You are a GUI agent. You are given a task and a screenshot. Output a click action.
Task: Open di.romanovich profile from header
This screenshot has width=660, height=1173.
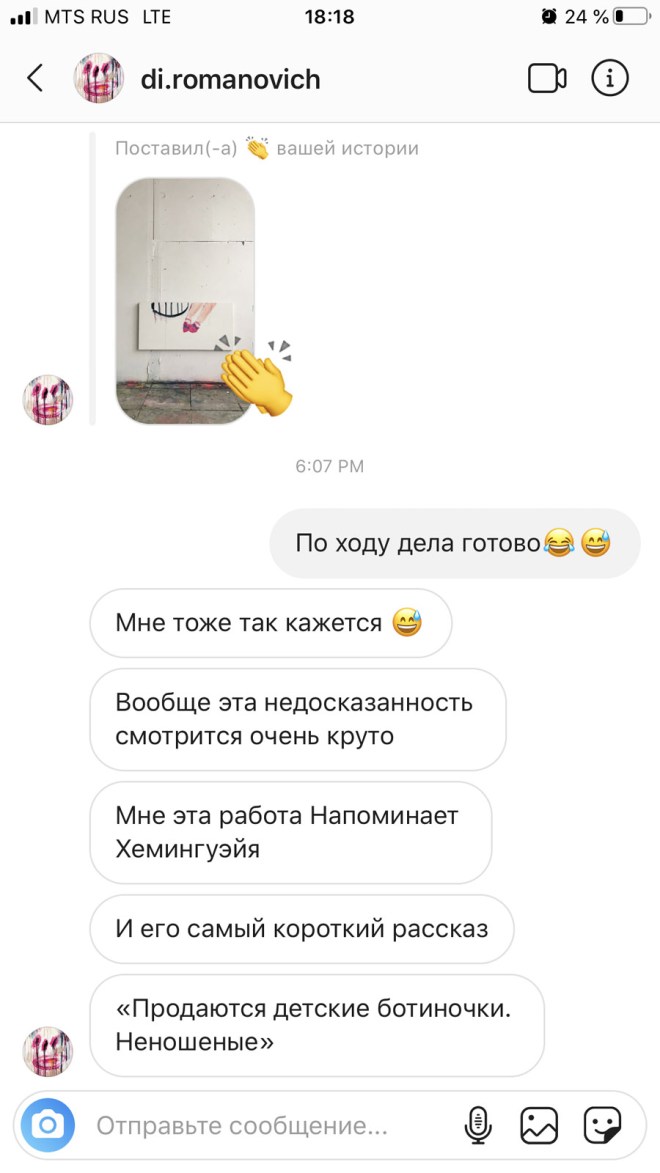230,79
